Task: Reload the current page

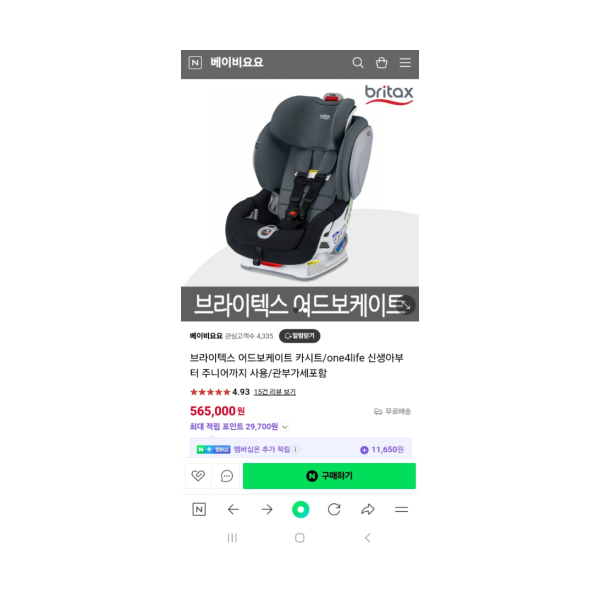Action: [334, 509]
